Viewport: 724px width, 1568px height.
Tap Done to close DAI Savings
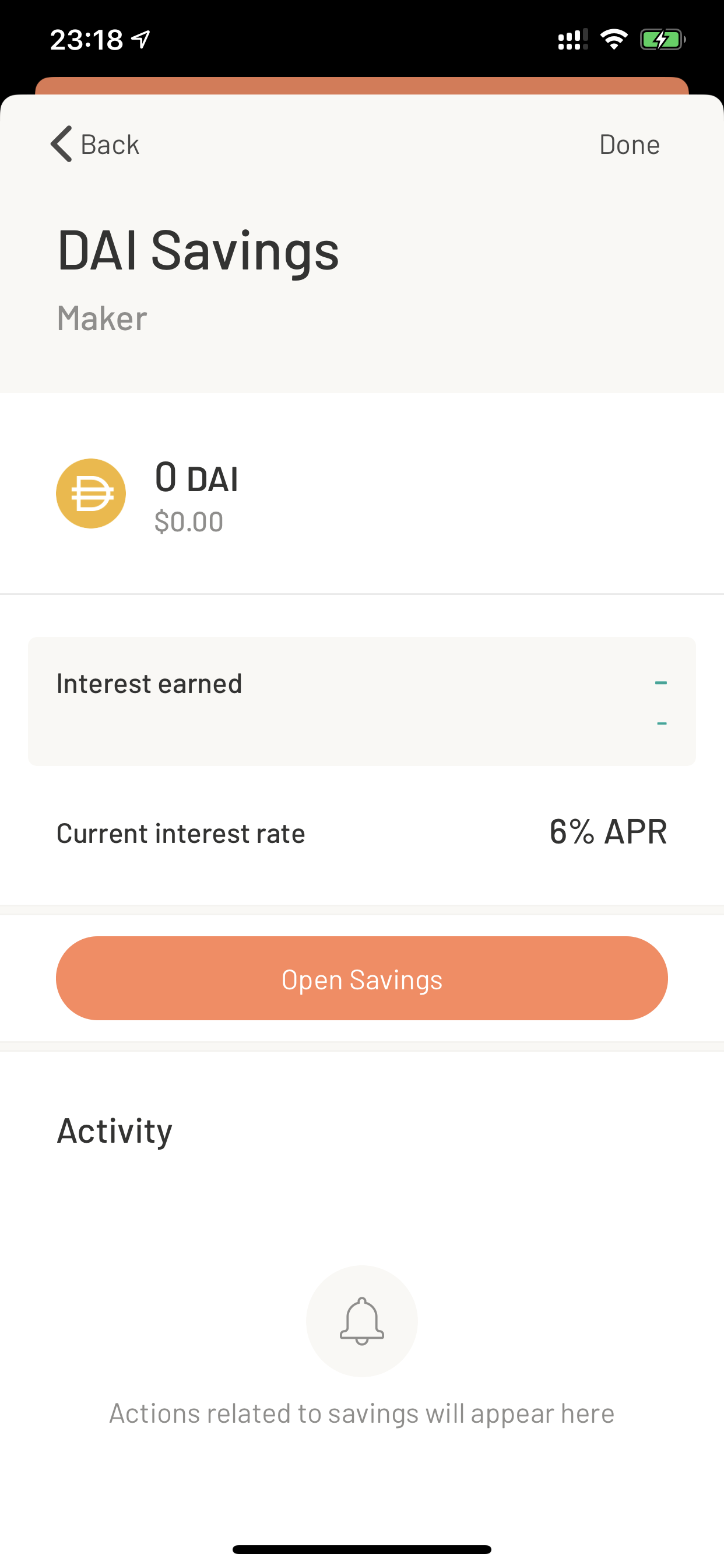(629, 144)
